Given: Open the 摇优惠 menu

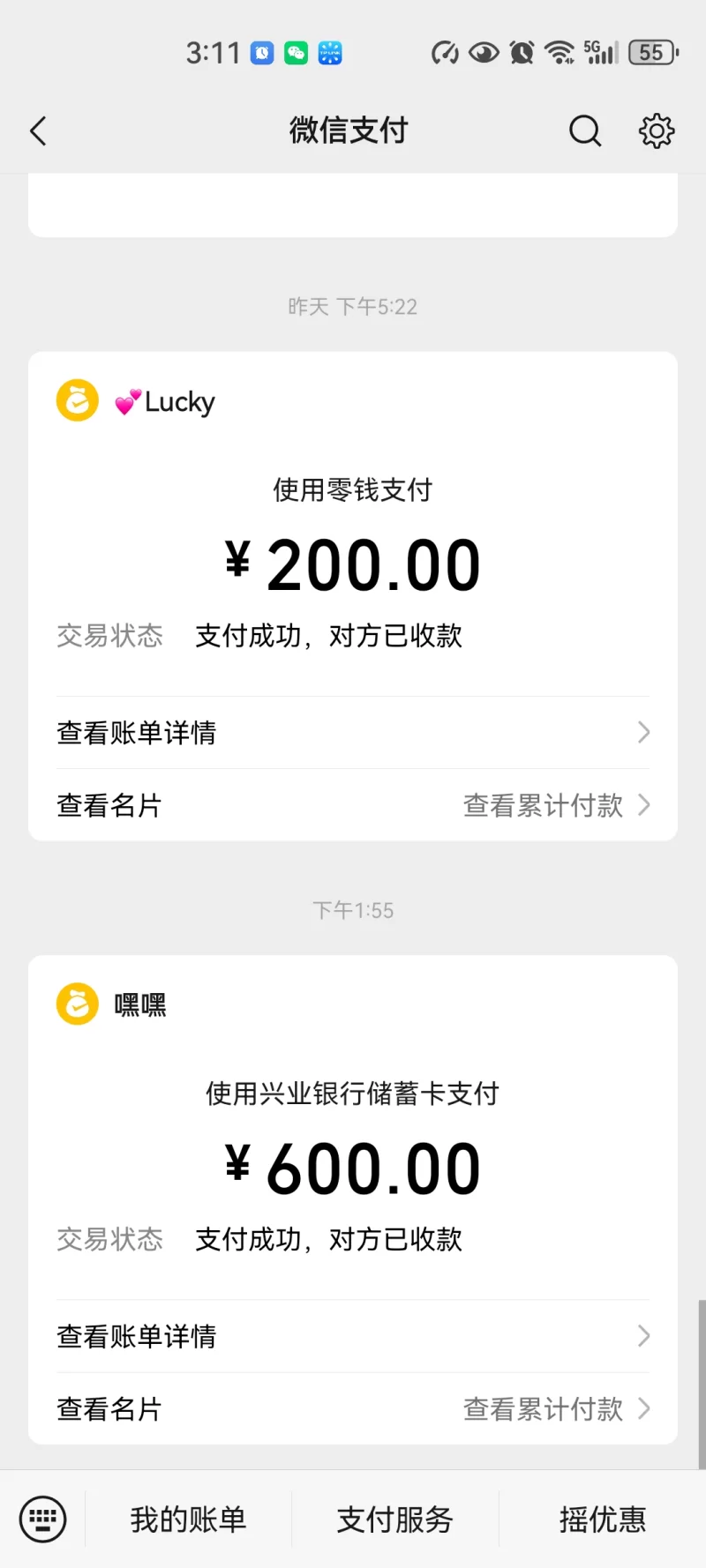Looking at the screenshot, I should tap(602, 1519).
